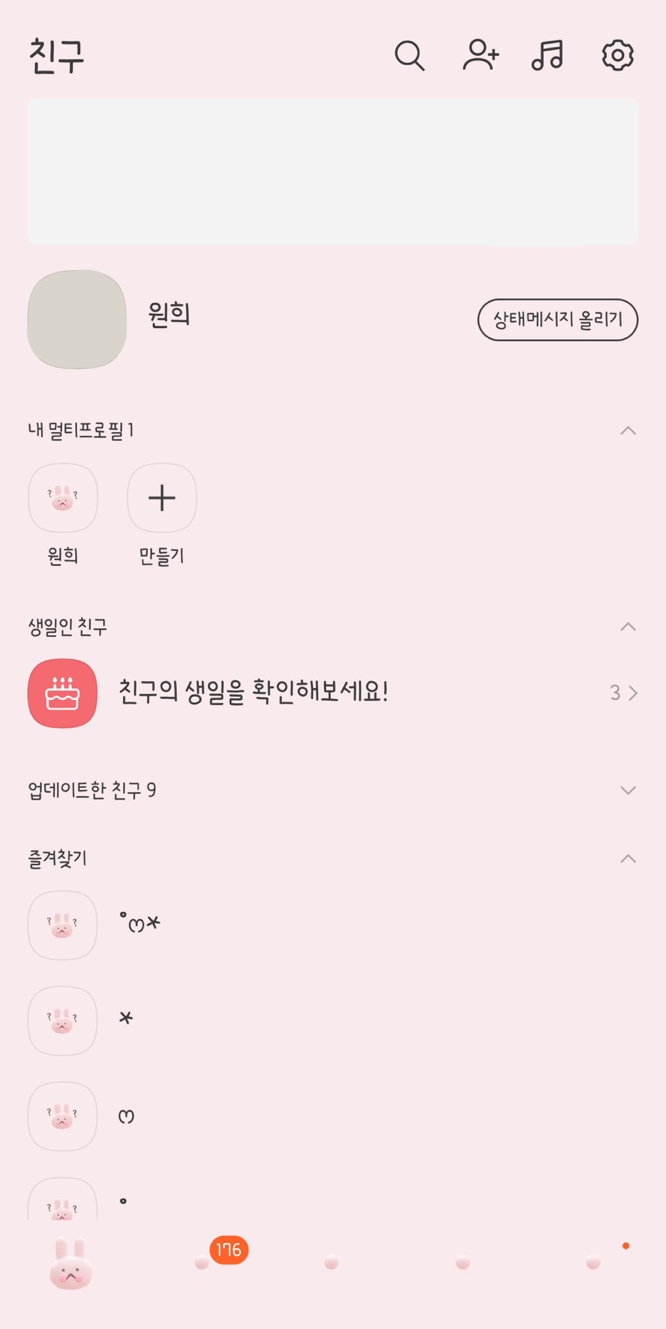
Task: Open the 원희 multi-profile
Action: [62, 498]
